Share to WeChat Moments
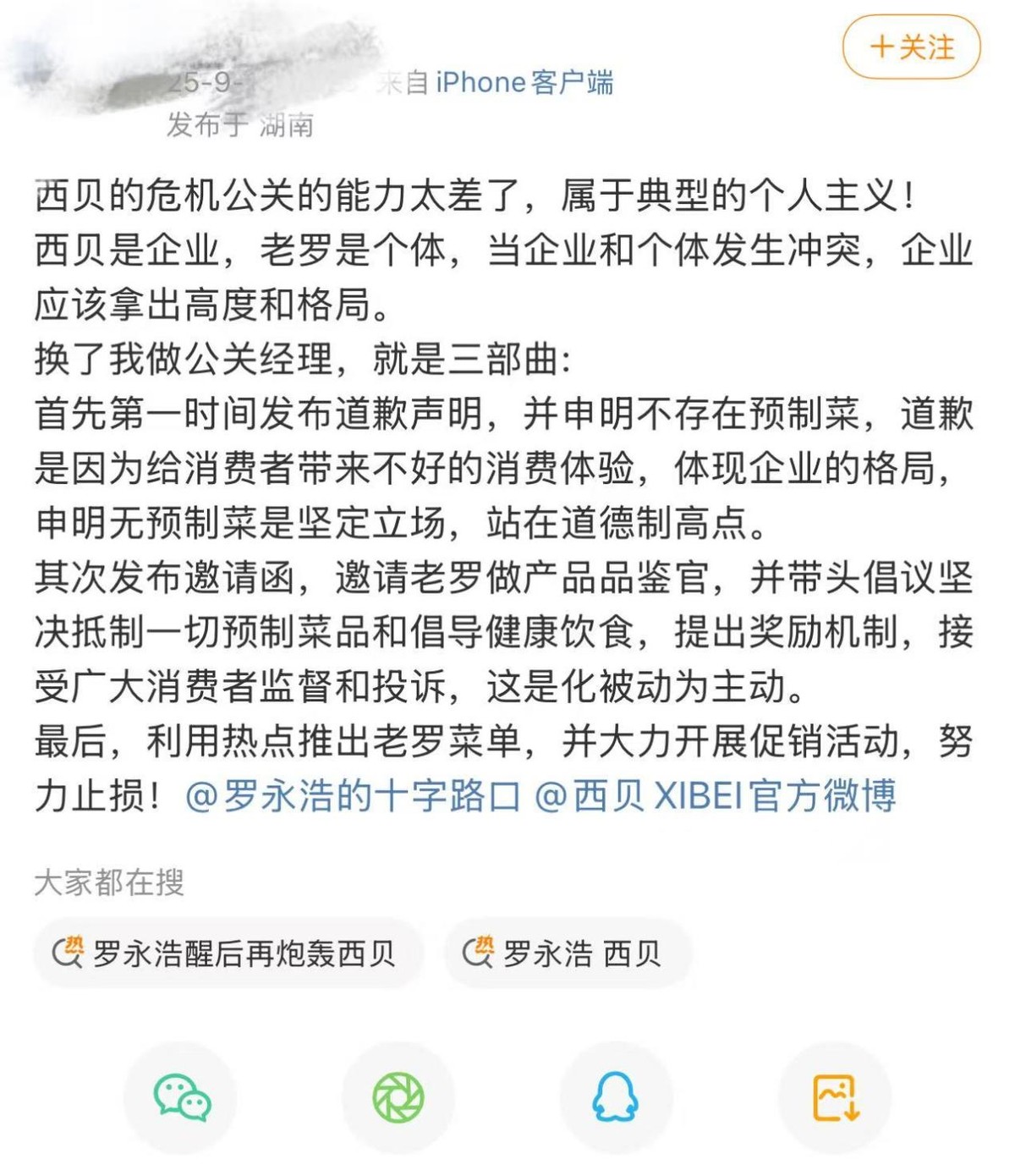Viewport: 1015px width, 1176px height. [398, 1097]
